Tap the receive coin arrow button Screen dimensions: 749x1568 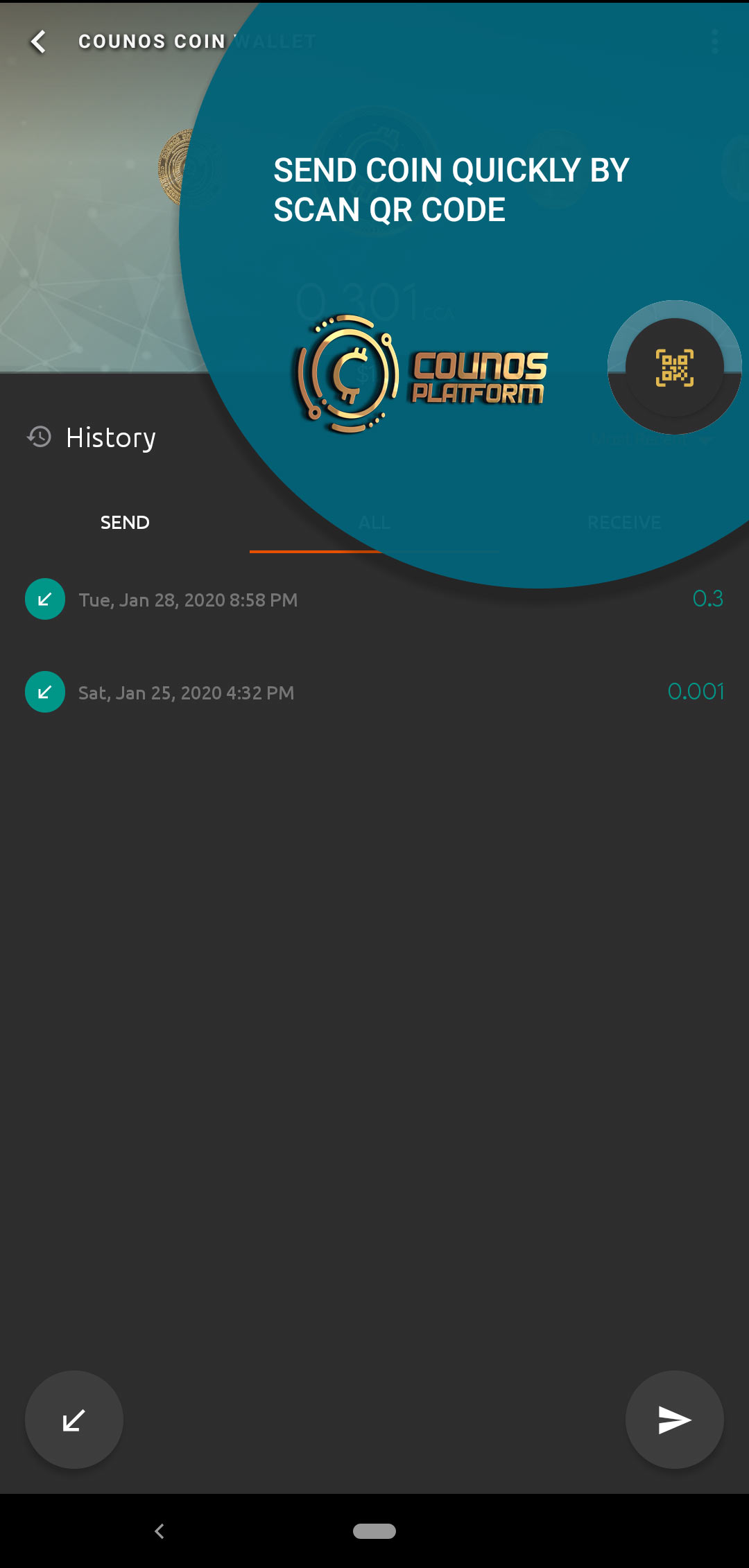(x=74, y=1420)
